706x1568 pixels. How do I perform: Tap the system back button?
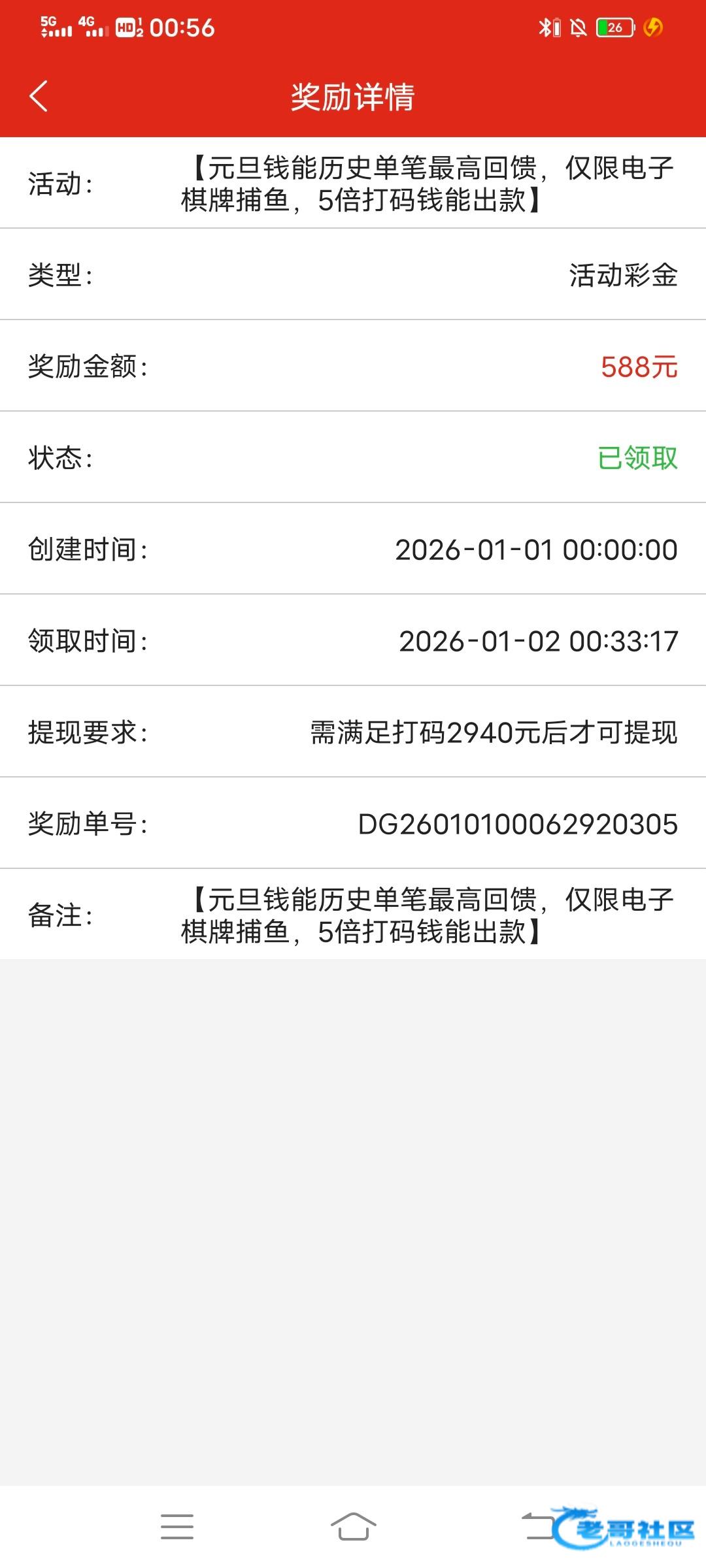(538, 1527)
